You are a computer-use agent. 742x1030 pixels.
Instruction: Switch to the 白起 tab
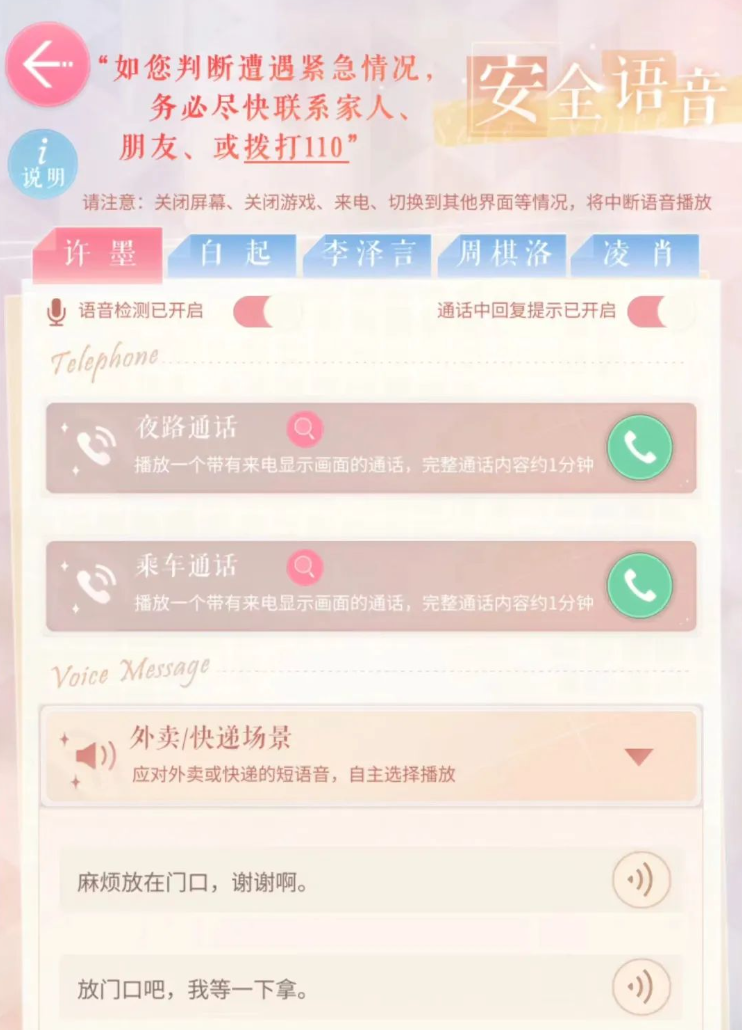tap(234, 254)
